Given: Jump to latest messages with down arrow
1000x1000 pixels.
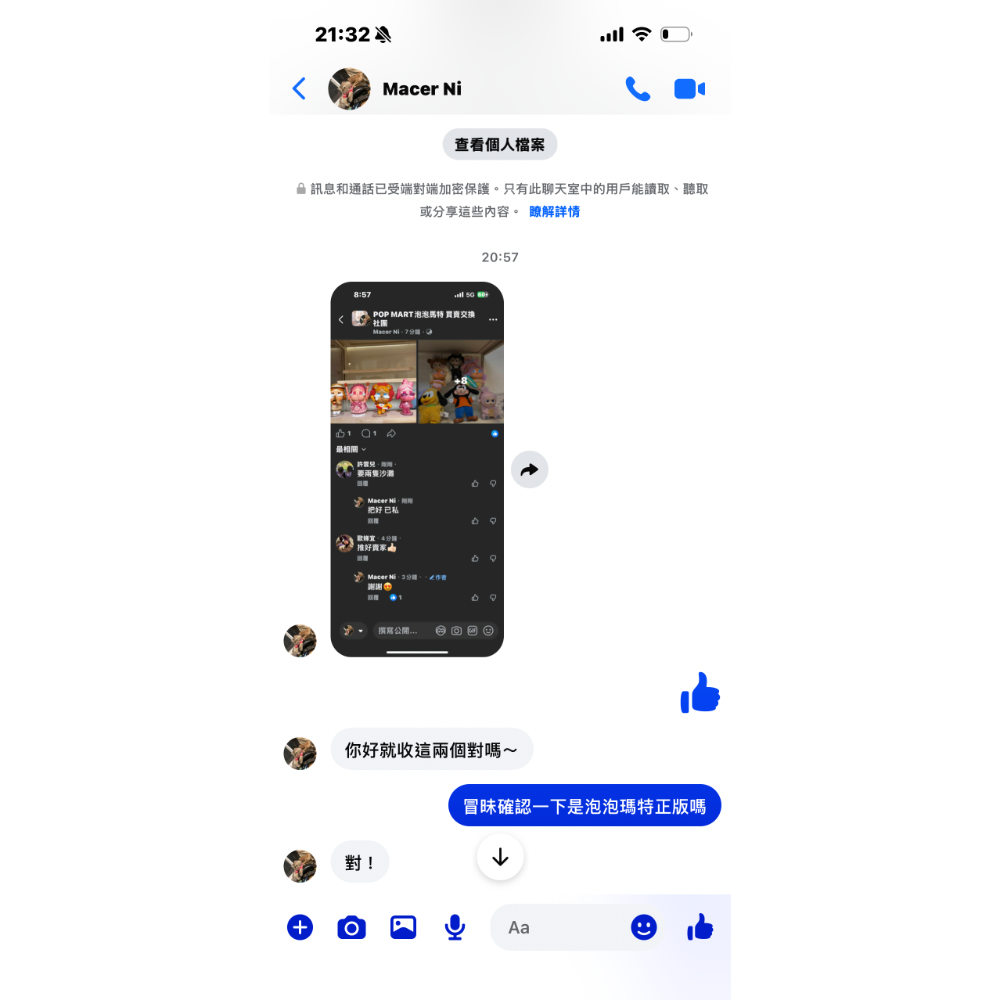Looking at the screenshot, I should coord(500,857).
